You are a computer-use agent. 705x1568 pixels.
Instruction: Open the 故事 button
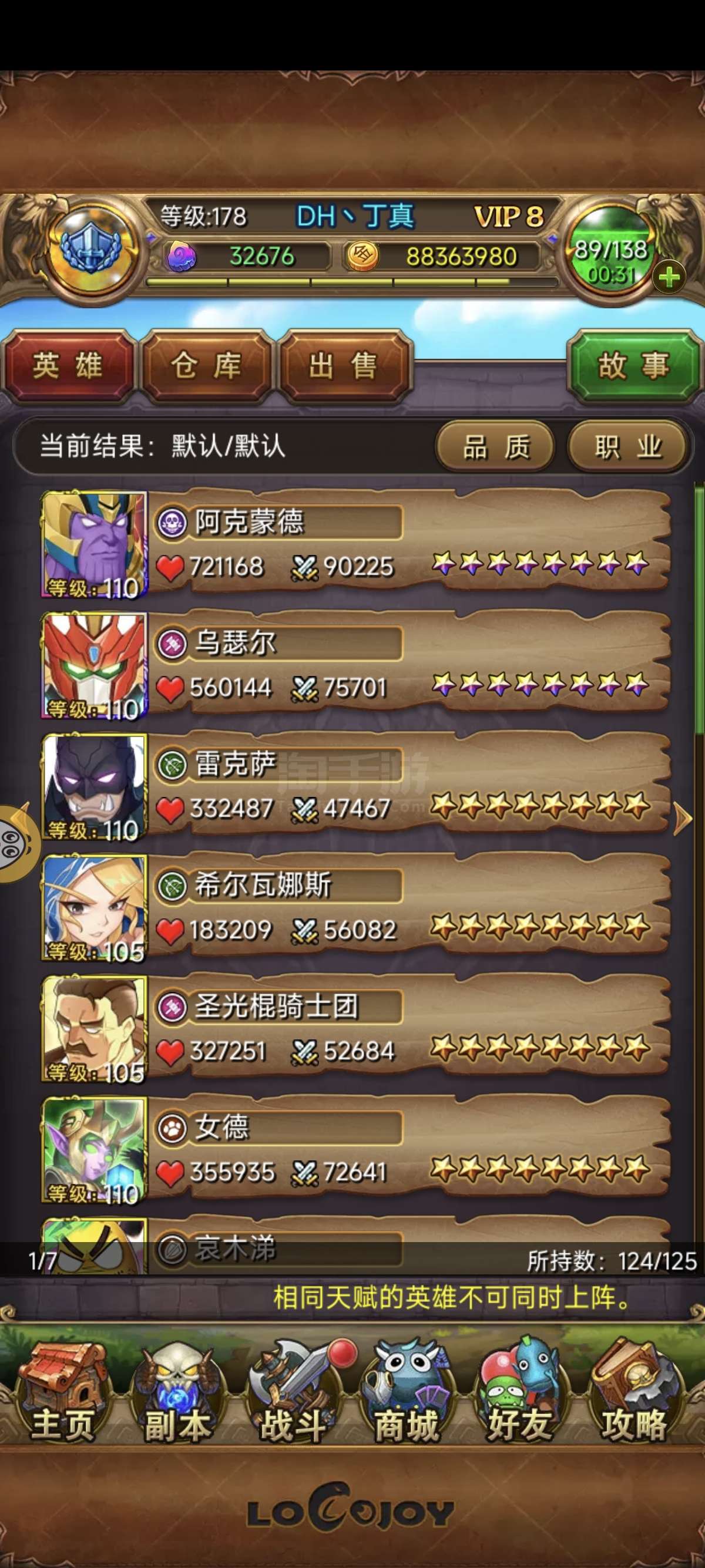point(633,366)
